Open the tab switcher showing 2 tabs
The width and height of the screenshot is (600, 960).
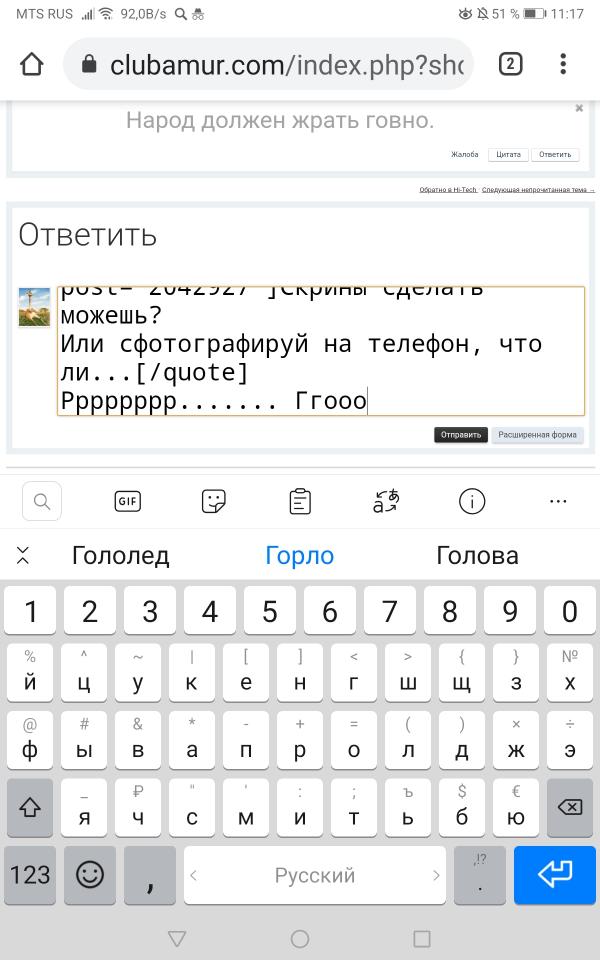510,65
